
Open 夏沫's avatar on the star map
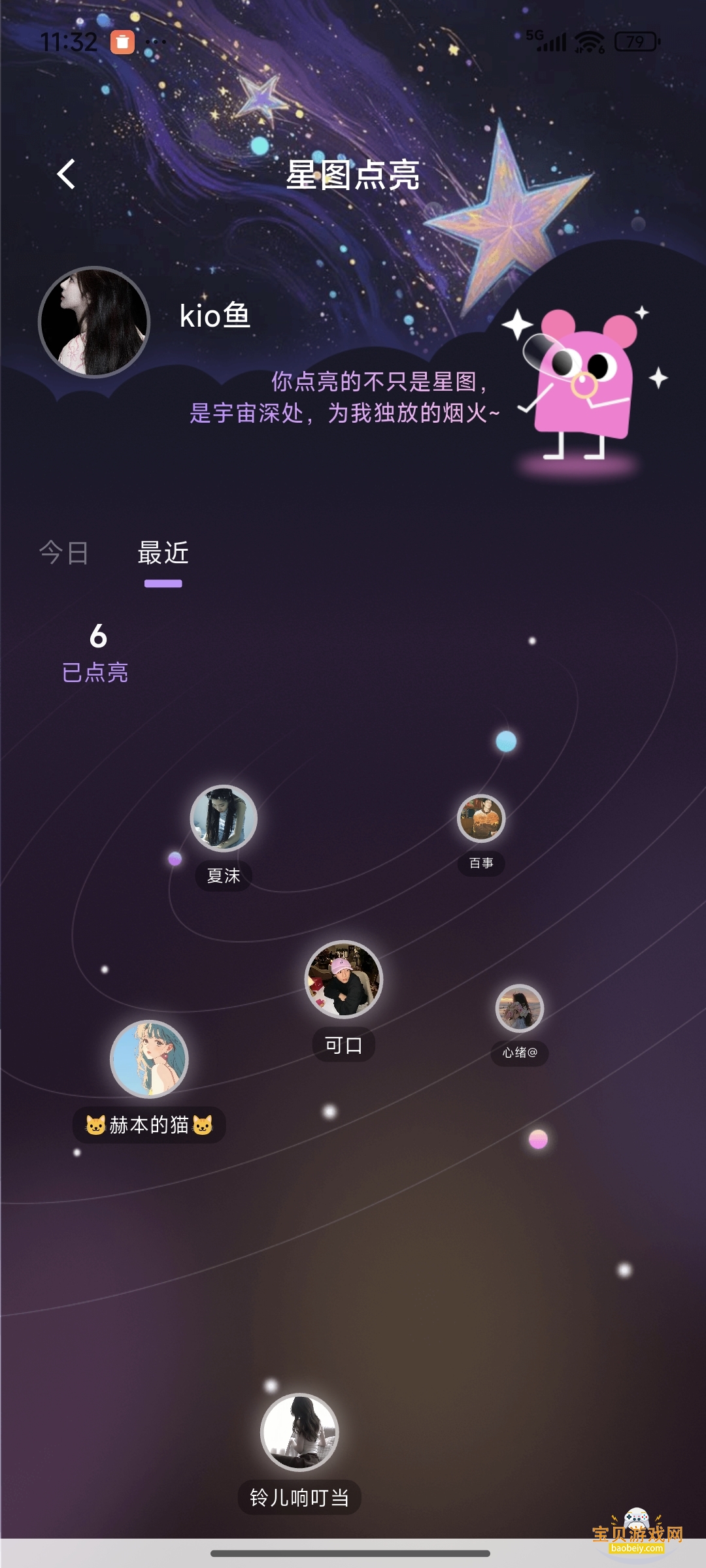(x=224, y=818)
